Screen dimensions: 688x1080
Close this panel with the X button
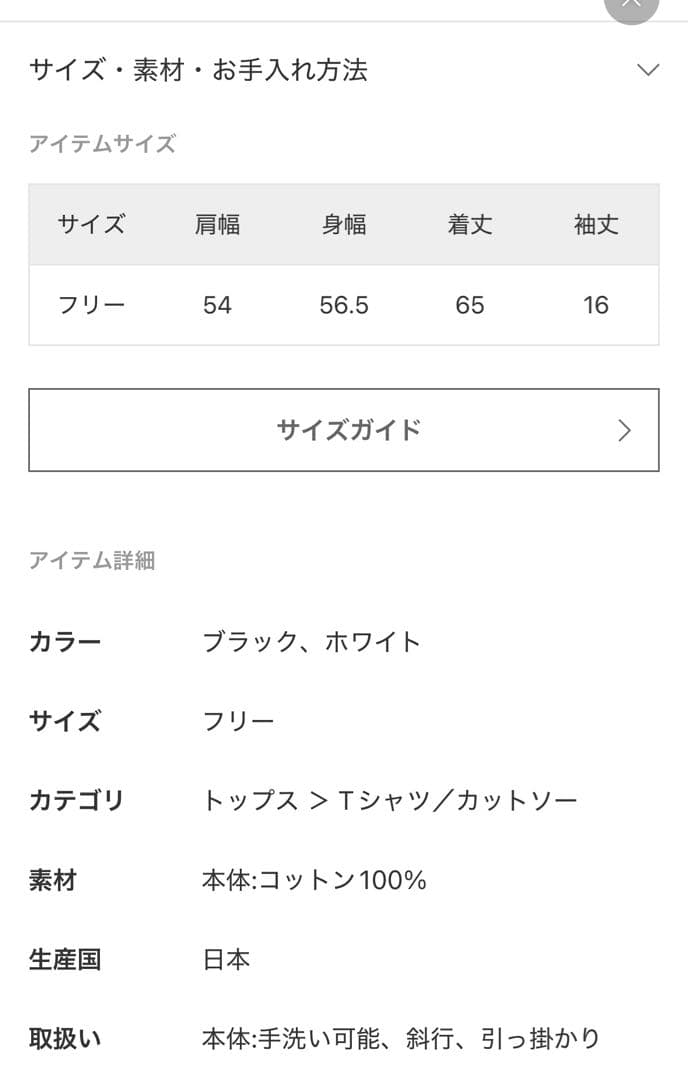[632, 6]
